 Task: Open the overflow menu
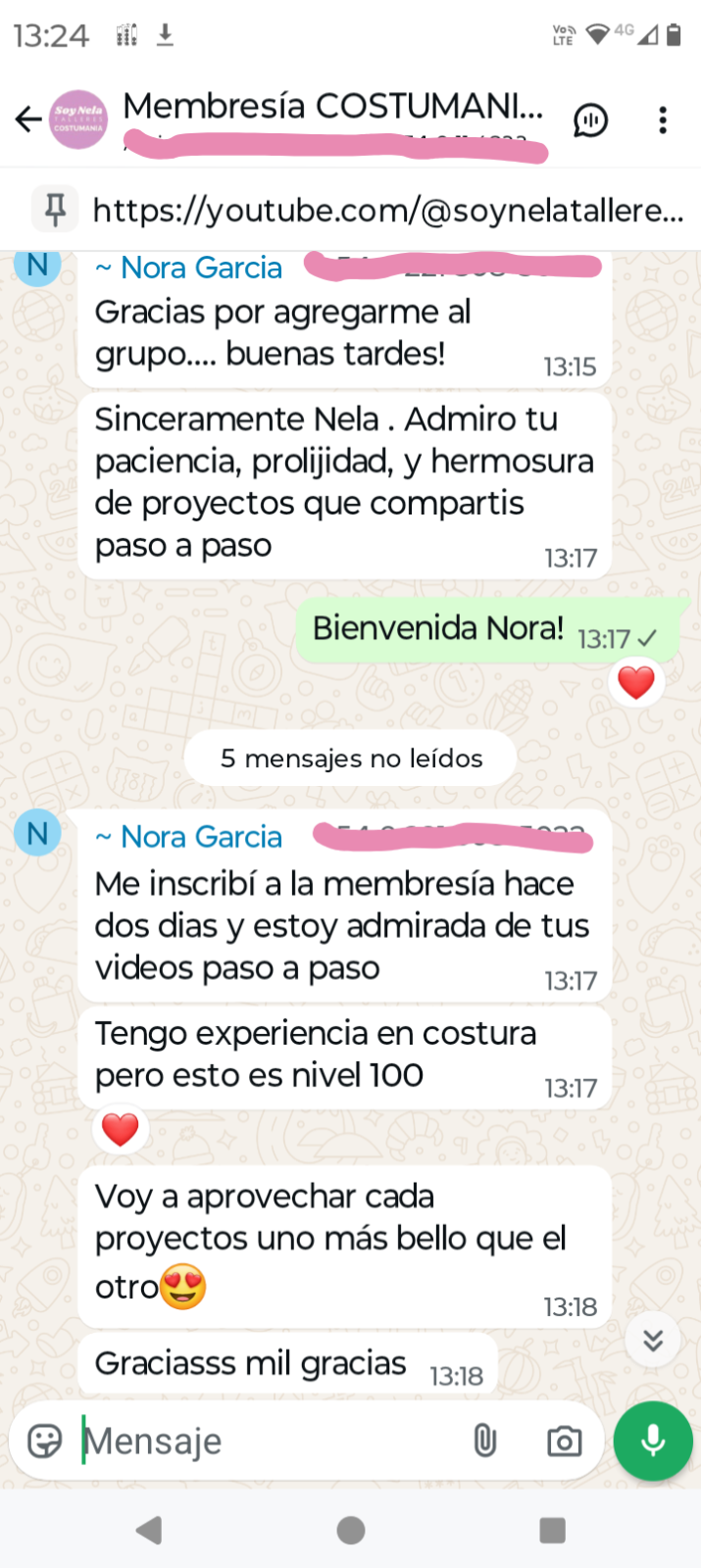click(663, 121)
